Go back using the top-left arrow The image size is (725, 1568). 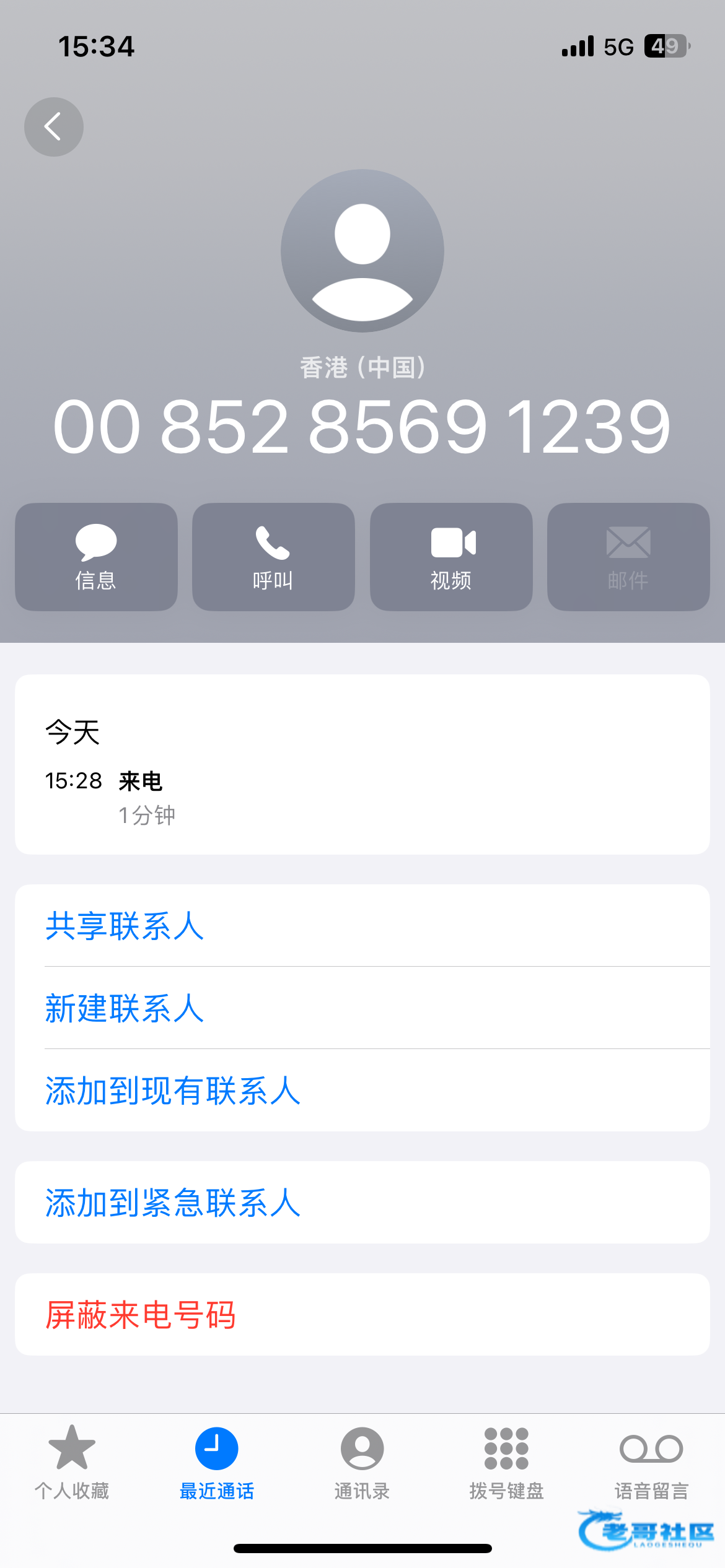click(54, 127)
